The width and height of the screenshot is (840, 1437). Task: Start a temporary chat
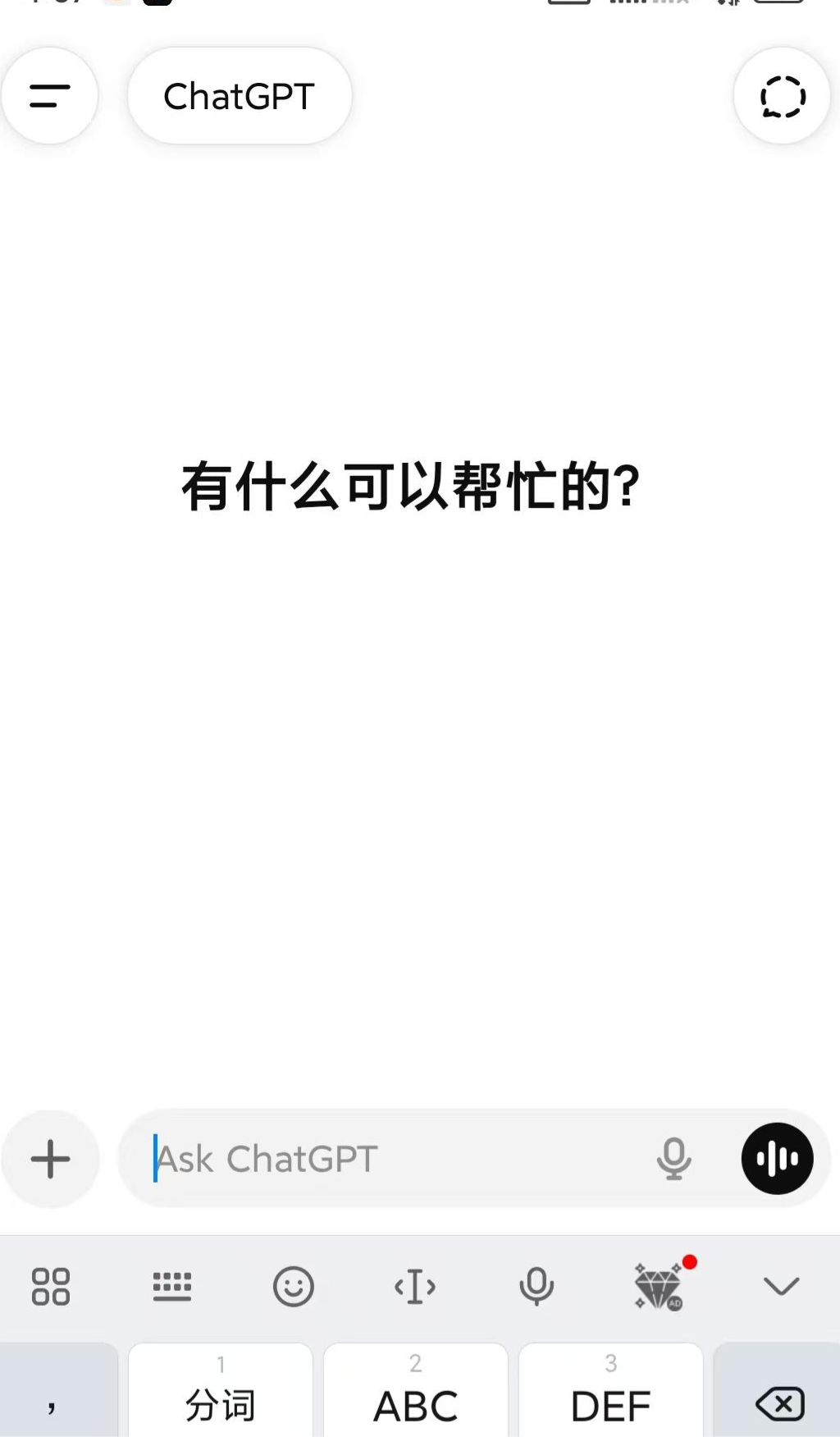point(782,96)
